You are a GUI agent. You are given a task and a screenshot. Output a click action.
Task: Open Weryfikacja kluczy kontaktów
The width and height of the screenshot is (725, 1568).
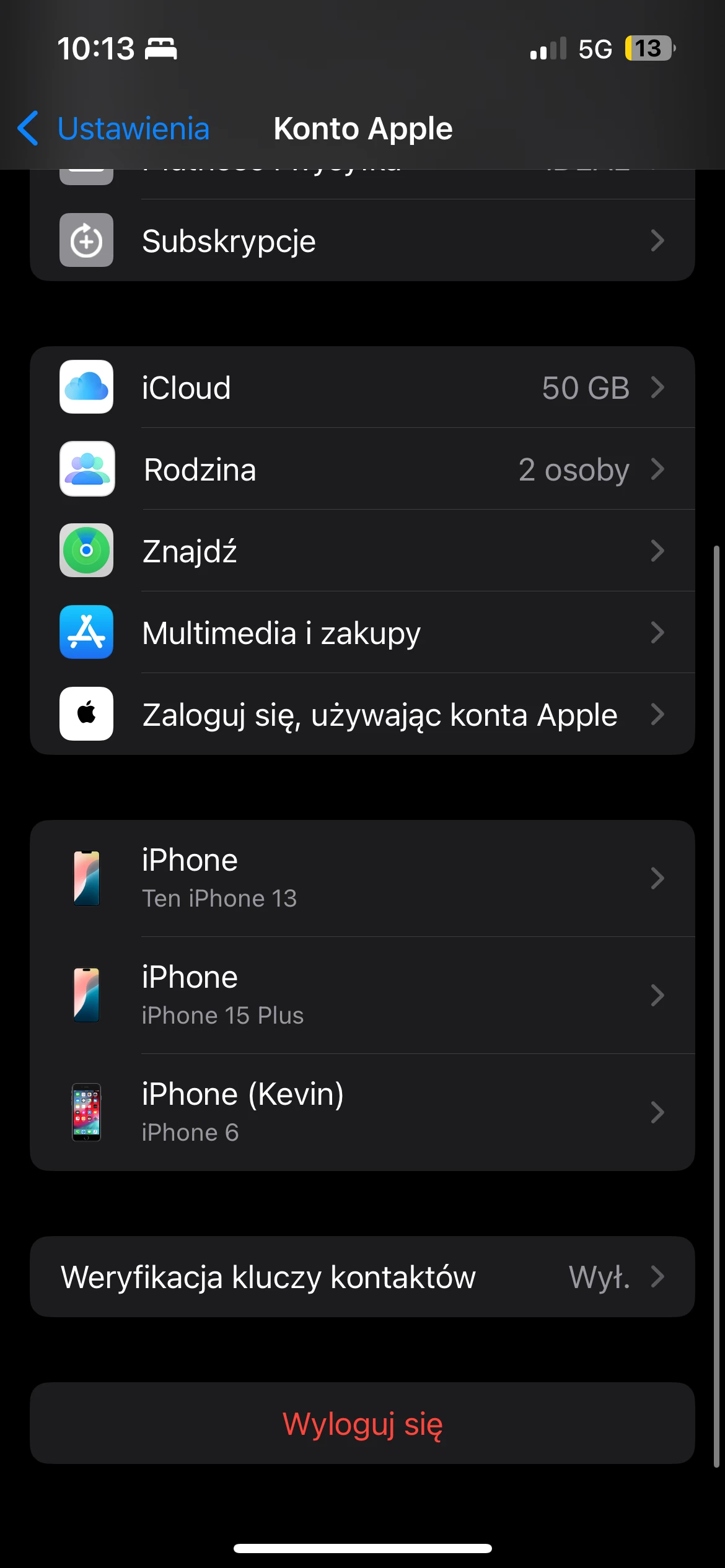[362, 1276]
